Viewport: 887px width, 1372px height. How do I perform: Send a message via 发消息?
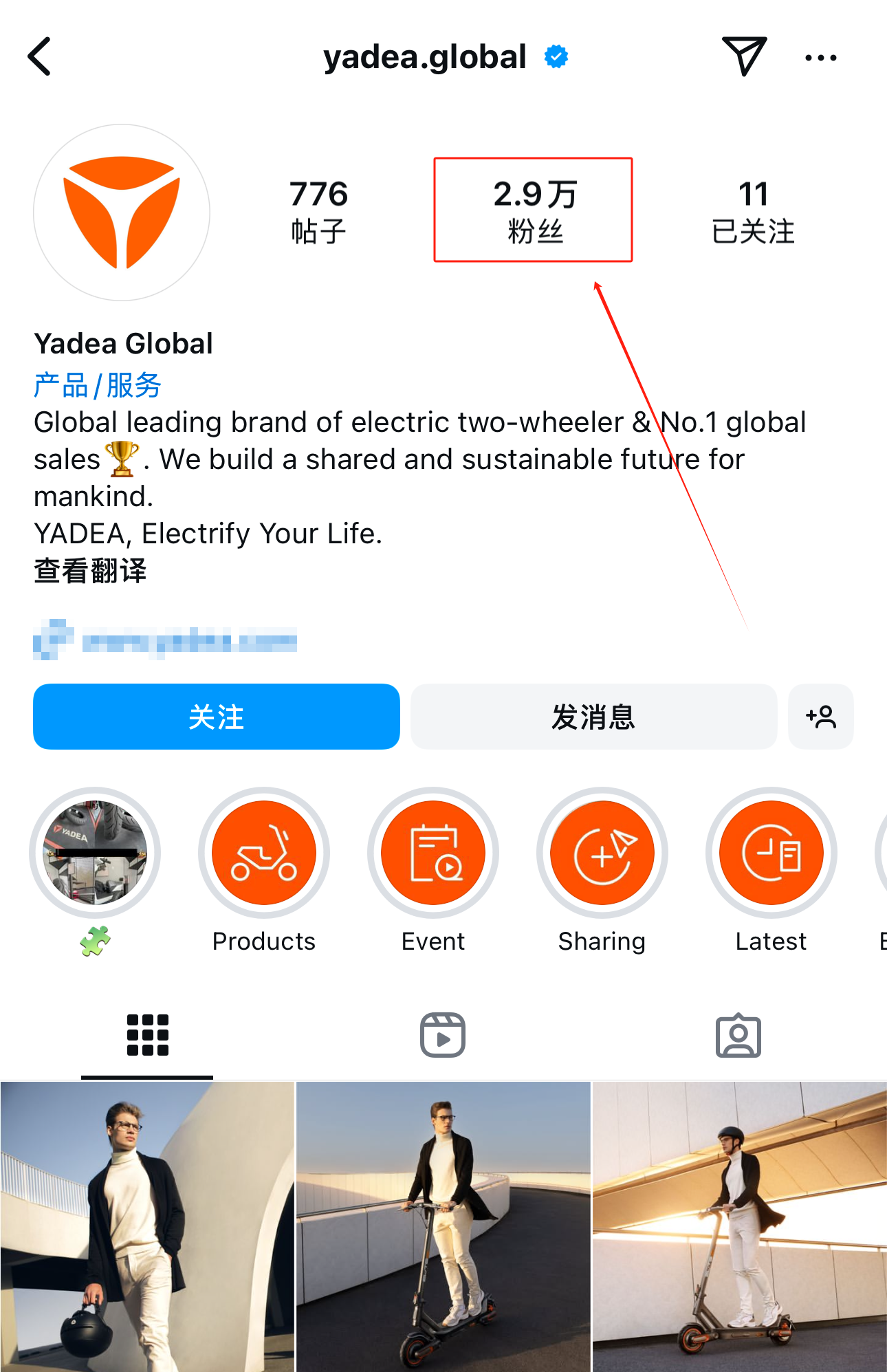pyautogui.click(x=593, y=717)
